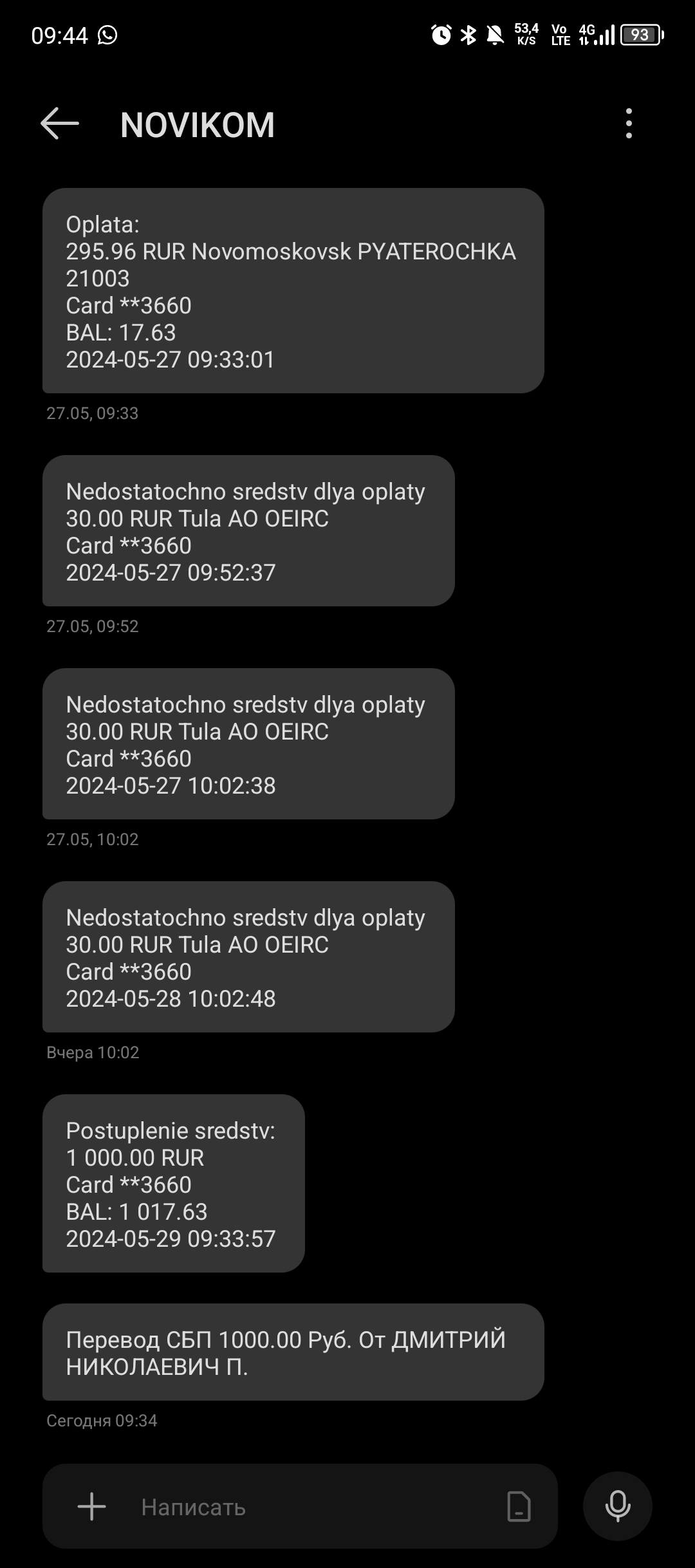Open the SIM card selector icon
The image size is (695, 1568).
pyautogui.click(x=519, y=1507)
